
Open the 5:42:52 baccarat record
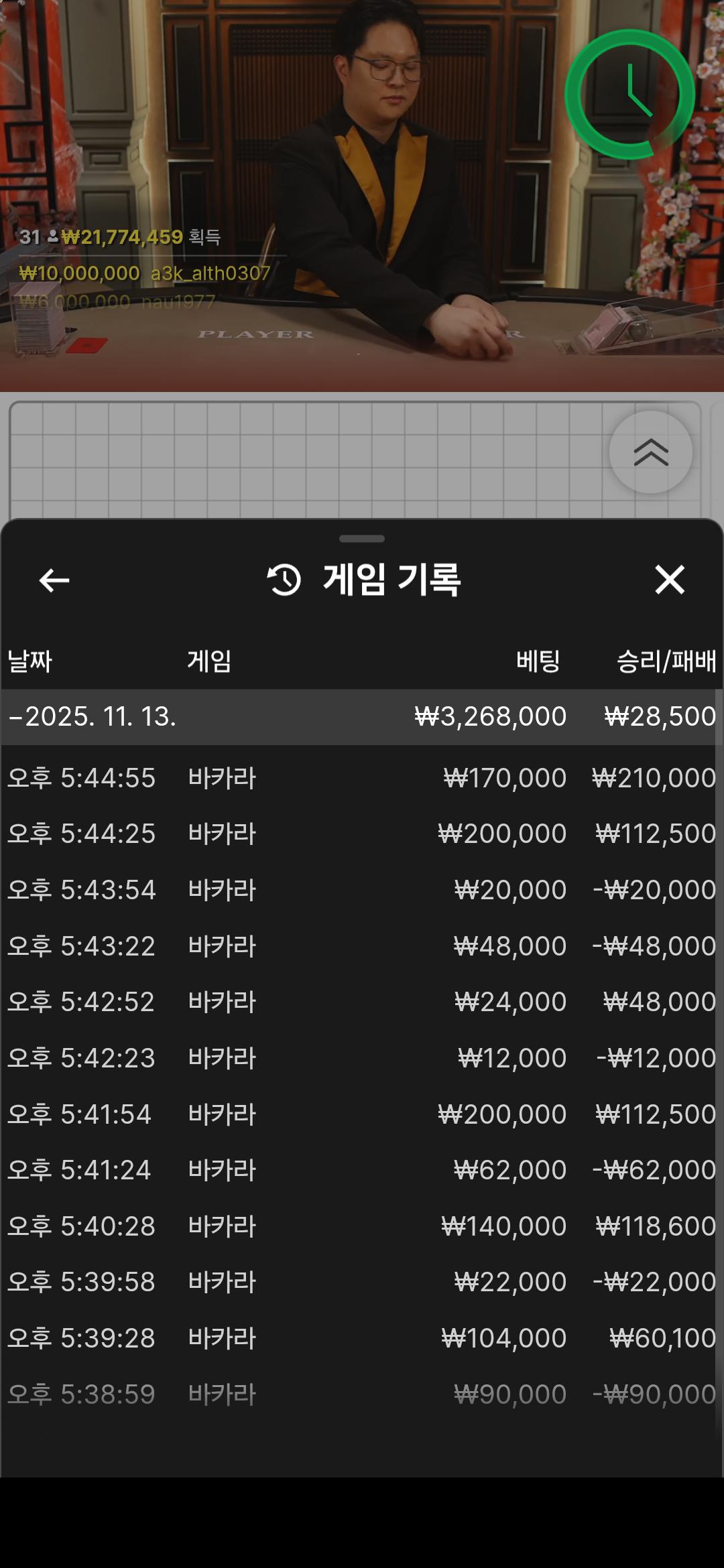362,1002
